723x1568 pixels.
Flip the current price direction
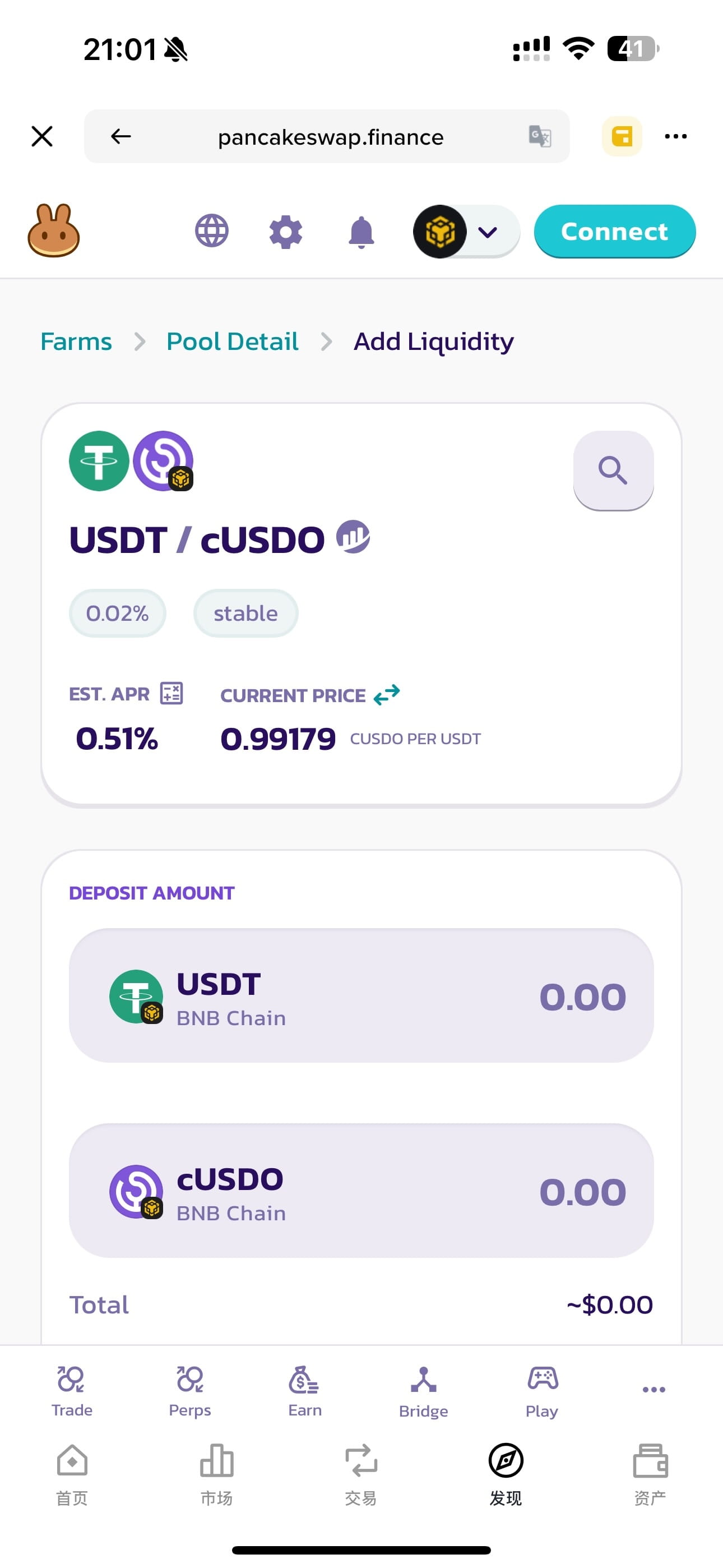click(387, 694)
